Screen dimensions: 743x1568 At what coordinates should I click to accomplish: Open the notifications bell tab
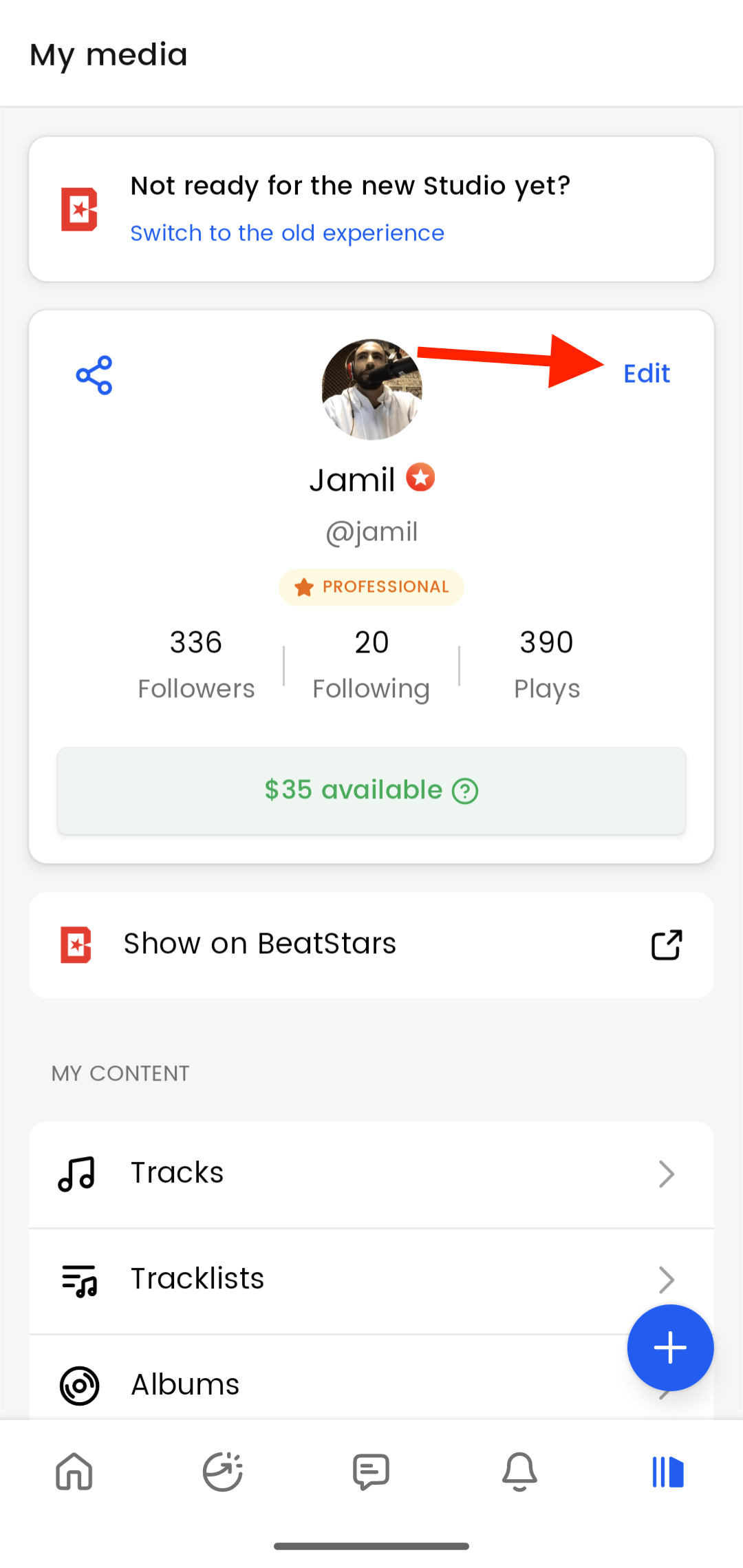520,1472
